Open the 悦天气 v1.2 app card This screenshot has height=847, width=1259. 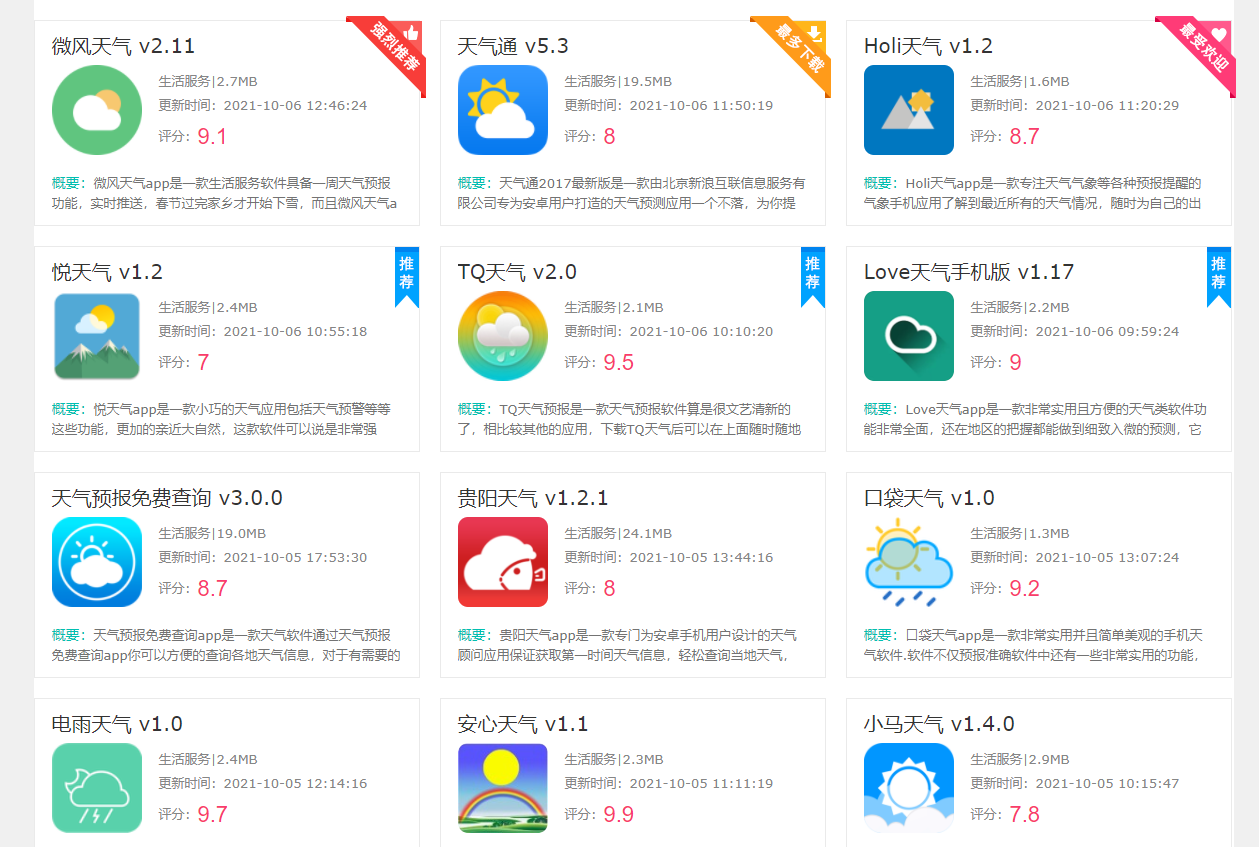[x=107, y=272]
